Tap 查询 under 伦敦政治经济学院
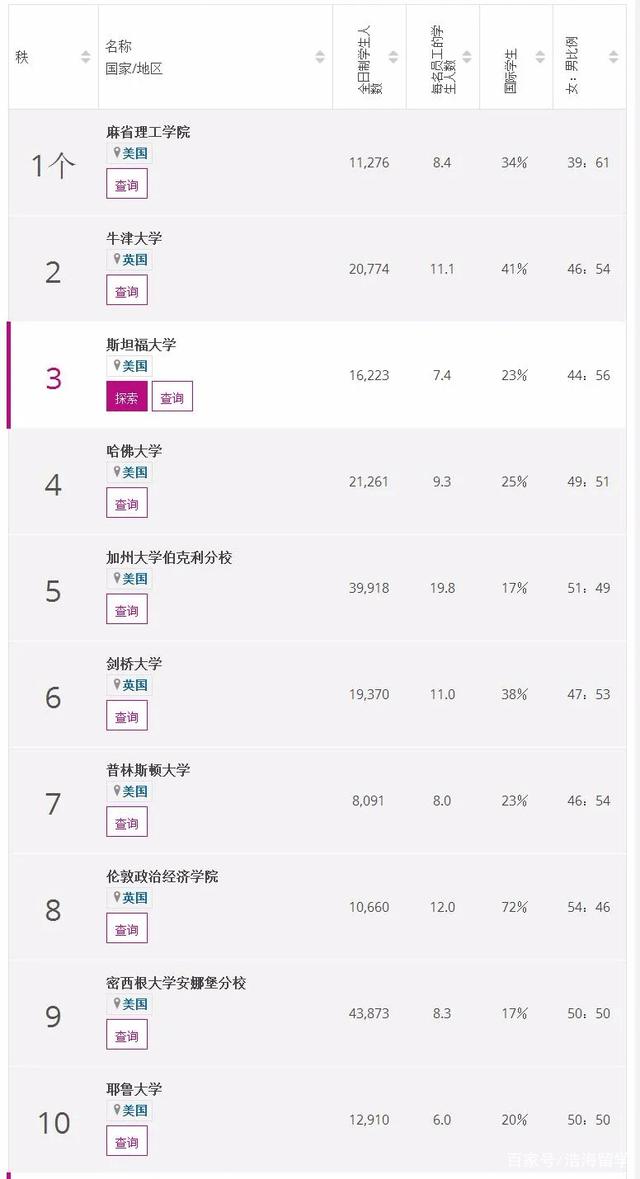 pyautogui.click(x=127, y=929)
